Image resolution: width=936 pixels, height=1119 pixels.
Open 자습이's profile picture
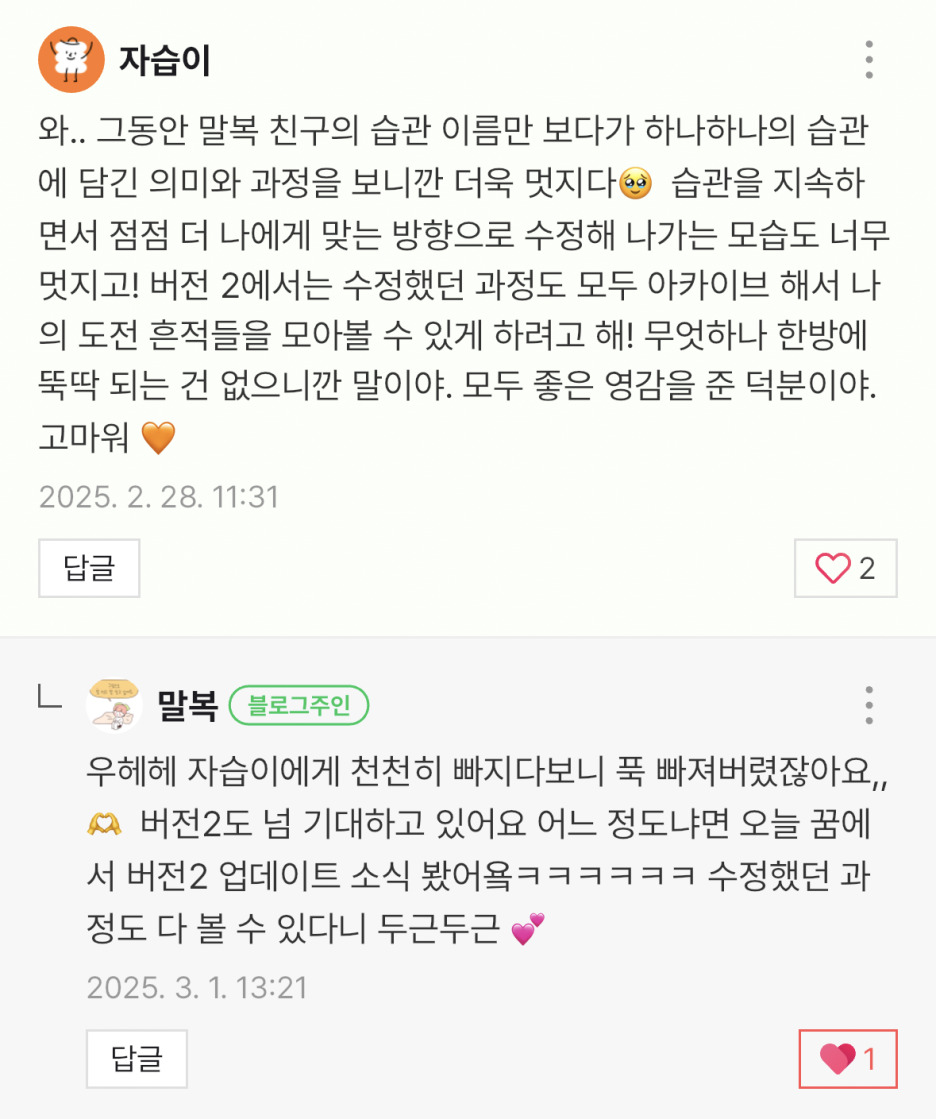71,59
